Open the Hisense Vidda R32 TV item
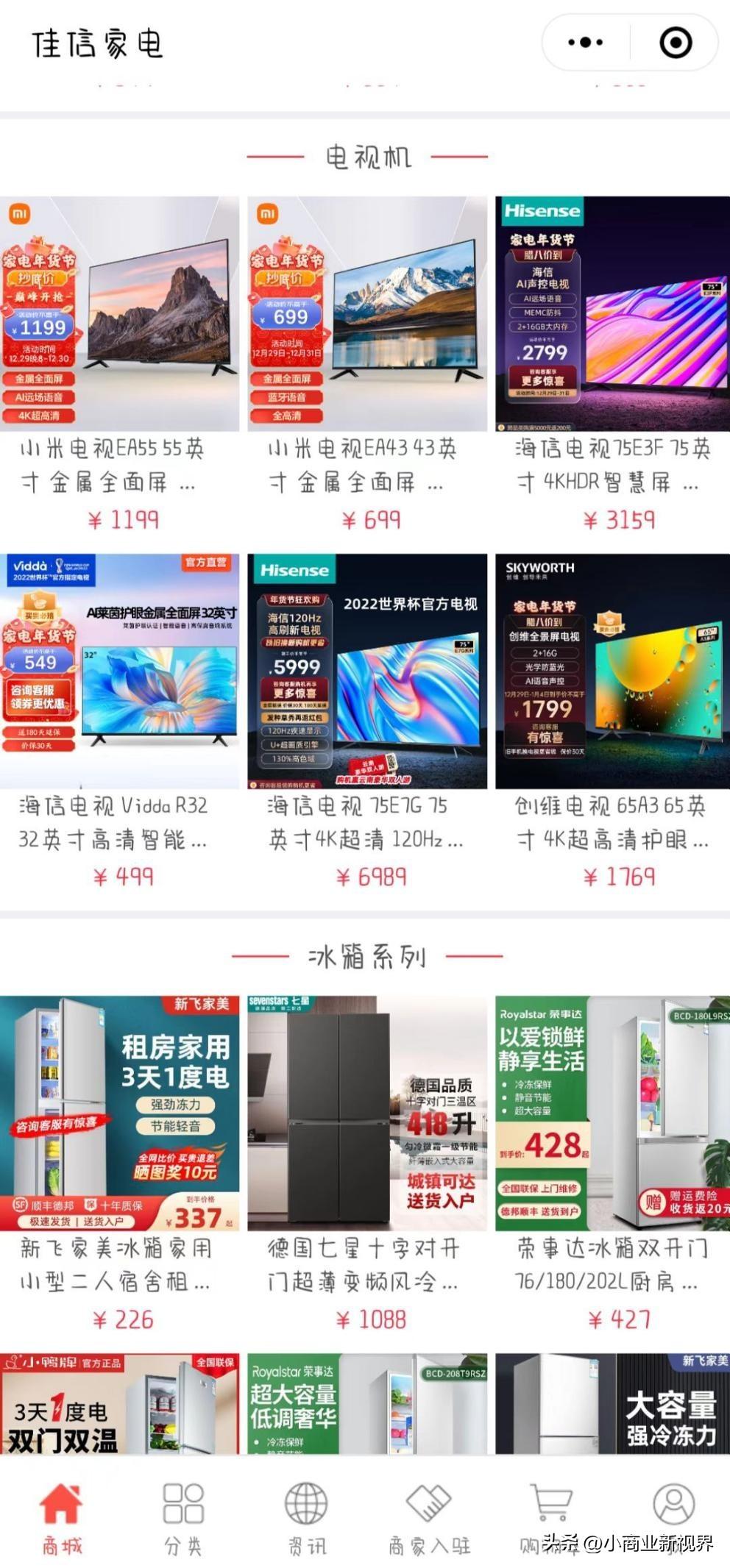Viewport: 730px width, 1568px height. [x=119, y=671]
